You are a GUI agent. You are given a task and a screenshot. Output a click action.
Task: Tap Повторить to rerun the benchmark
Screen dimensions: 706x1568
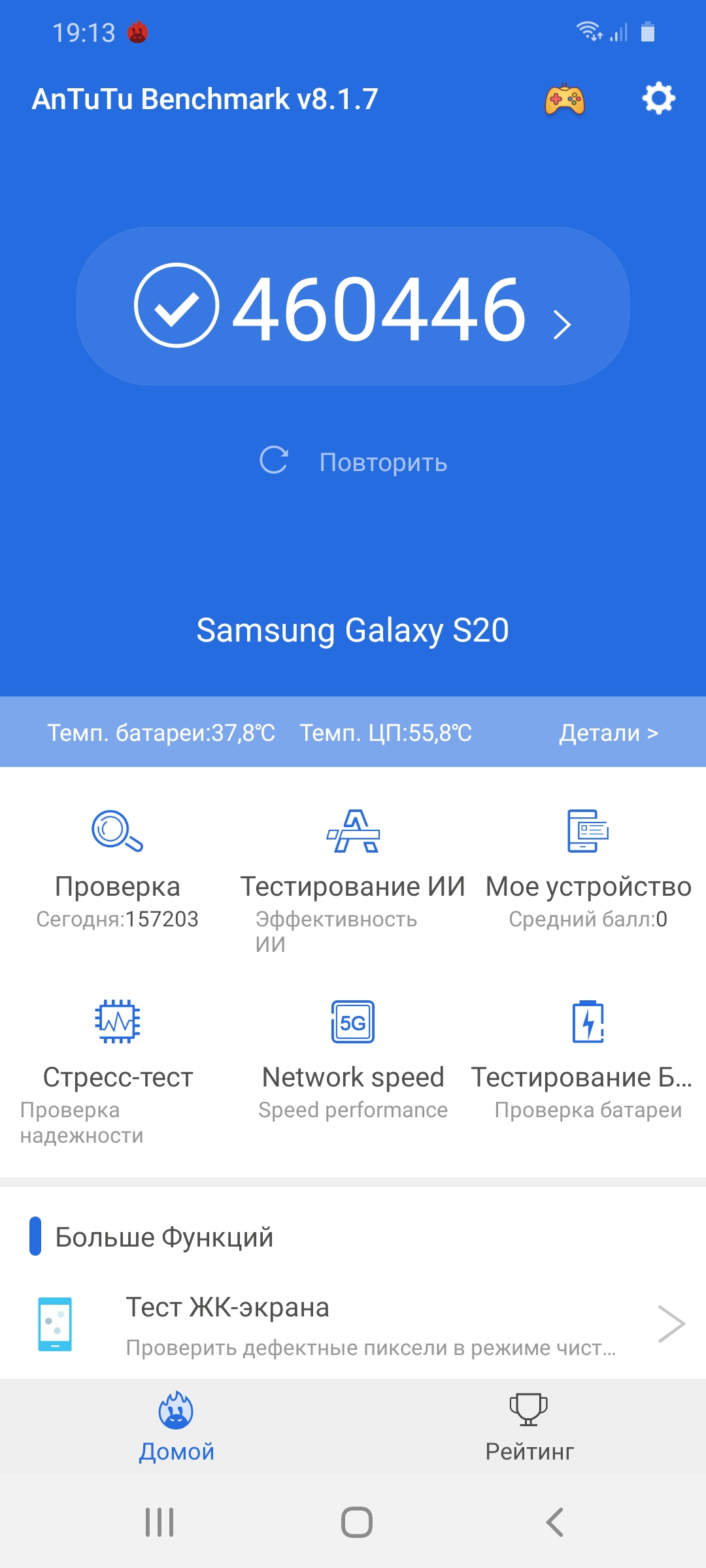click(x=354, y=461)
